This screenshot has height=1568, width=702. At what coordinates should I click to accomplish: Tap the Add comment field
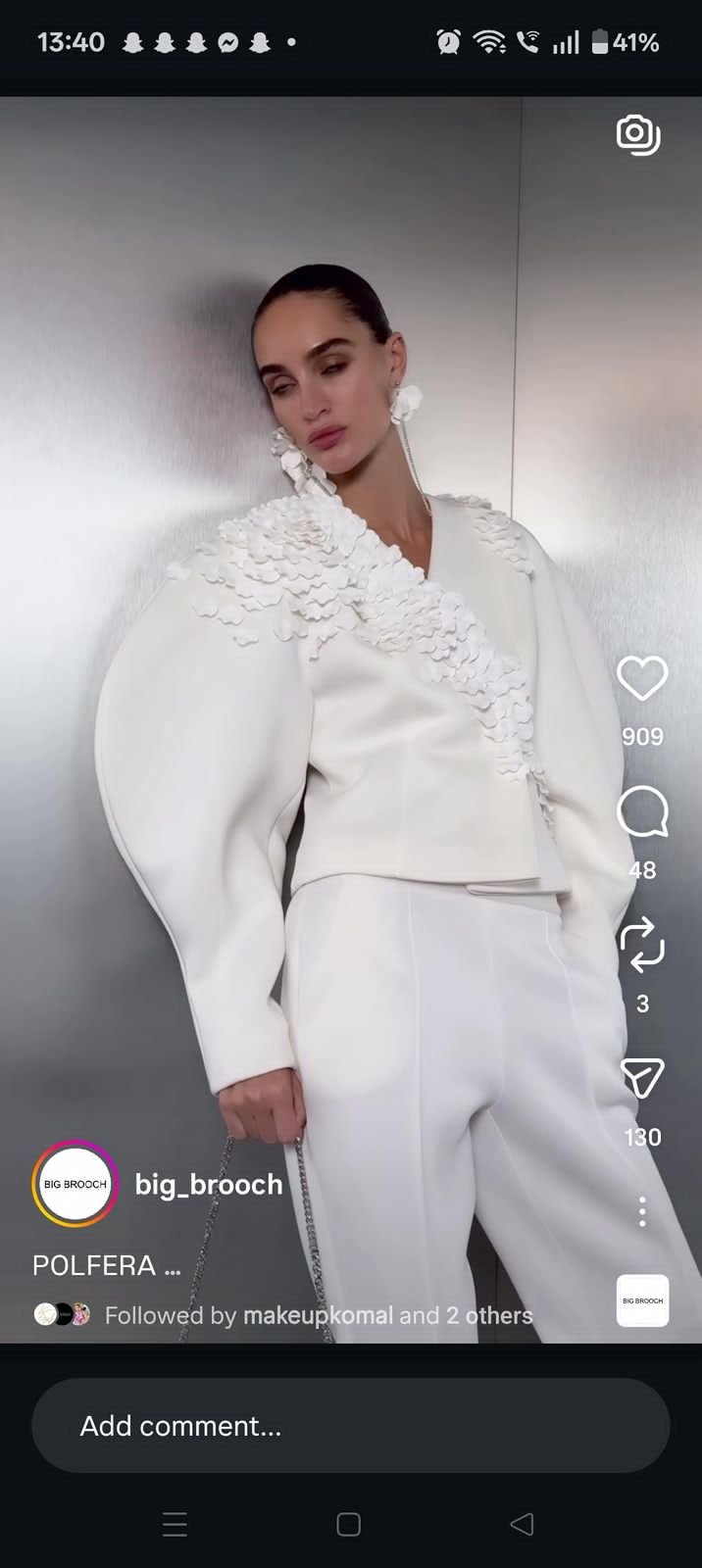point(350,1426)
